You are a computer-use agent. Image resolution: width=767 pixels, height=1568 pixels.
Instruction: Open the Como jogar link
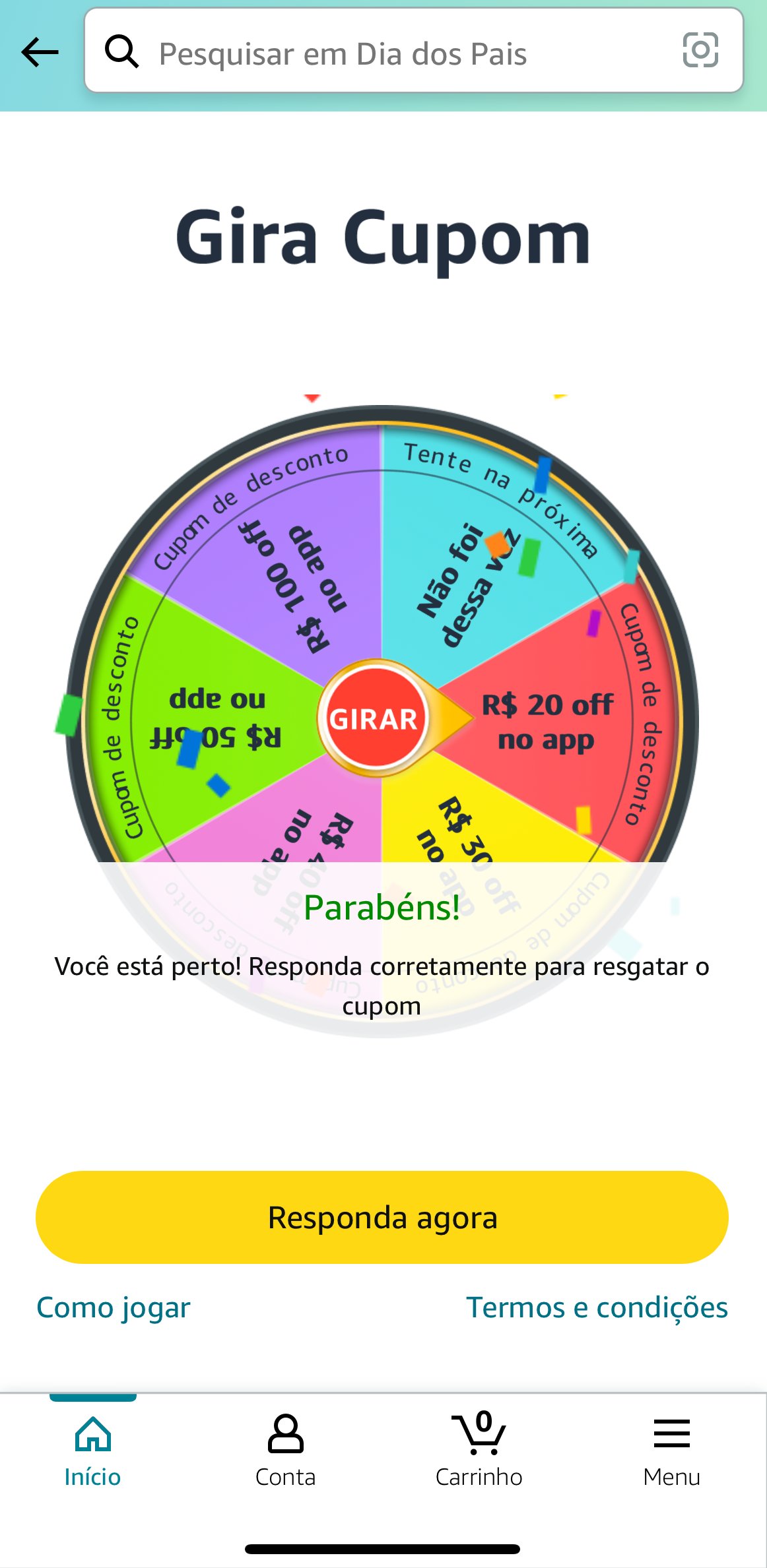pyautogui.click(x=114, y=1307)
